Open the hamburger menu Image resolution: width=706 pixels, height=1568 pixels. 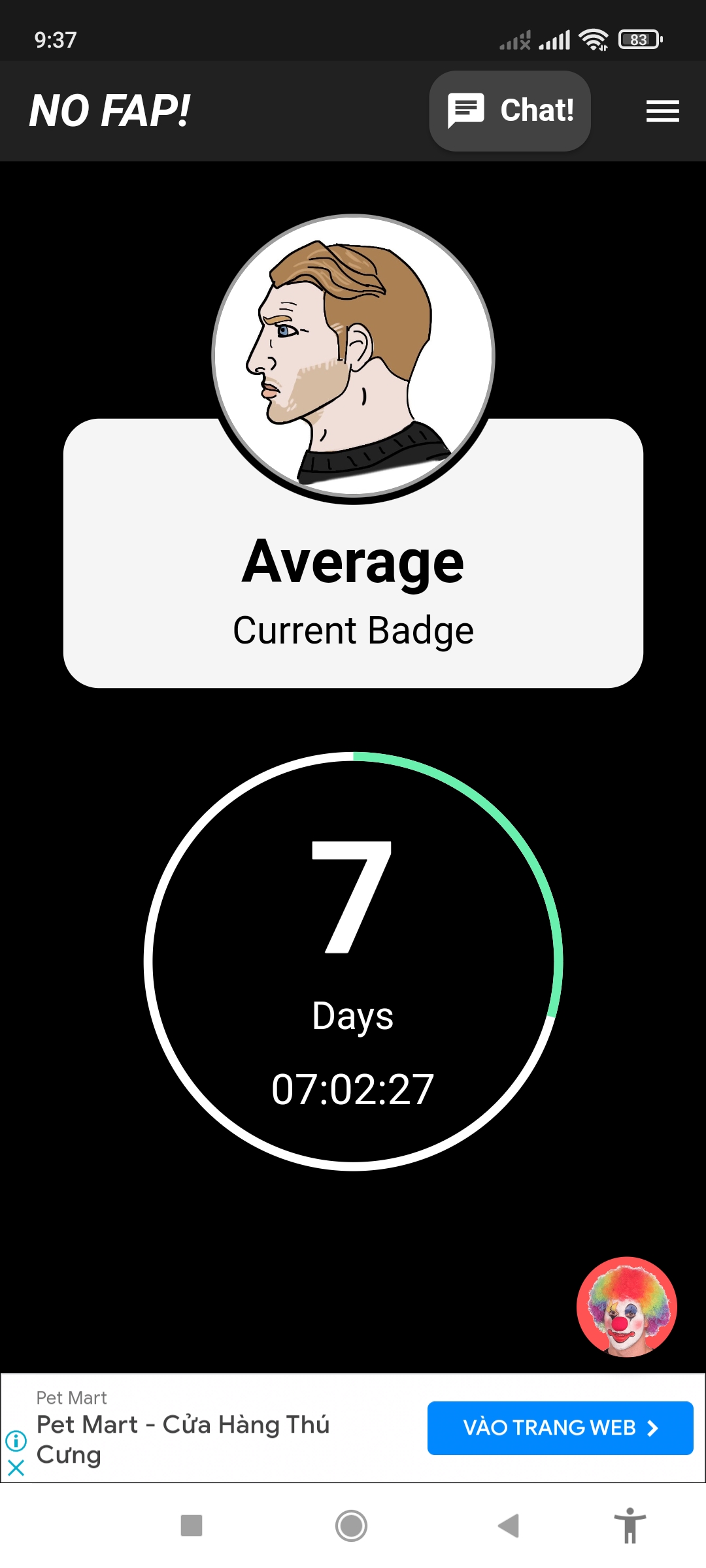pos(662,111)
